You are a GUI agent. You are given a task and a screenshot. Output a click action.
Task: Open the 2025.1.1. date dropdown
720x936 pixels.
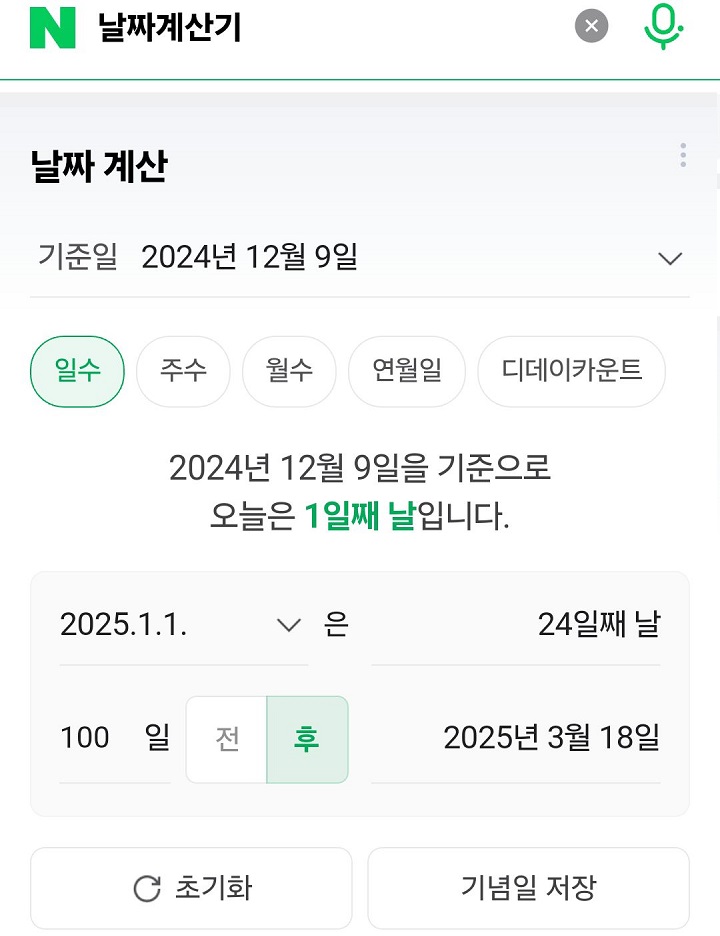pos(290,624)
